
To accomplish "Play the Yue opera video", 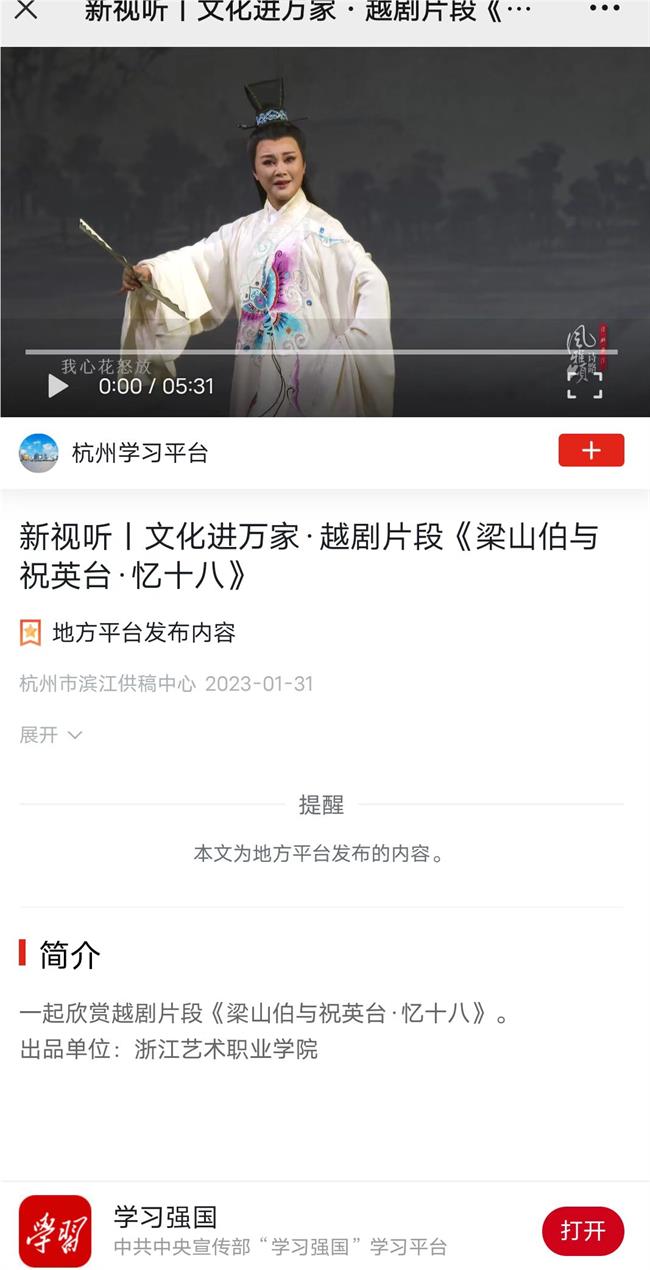I will tap(58, 386).
